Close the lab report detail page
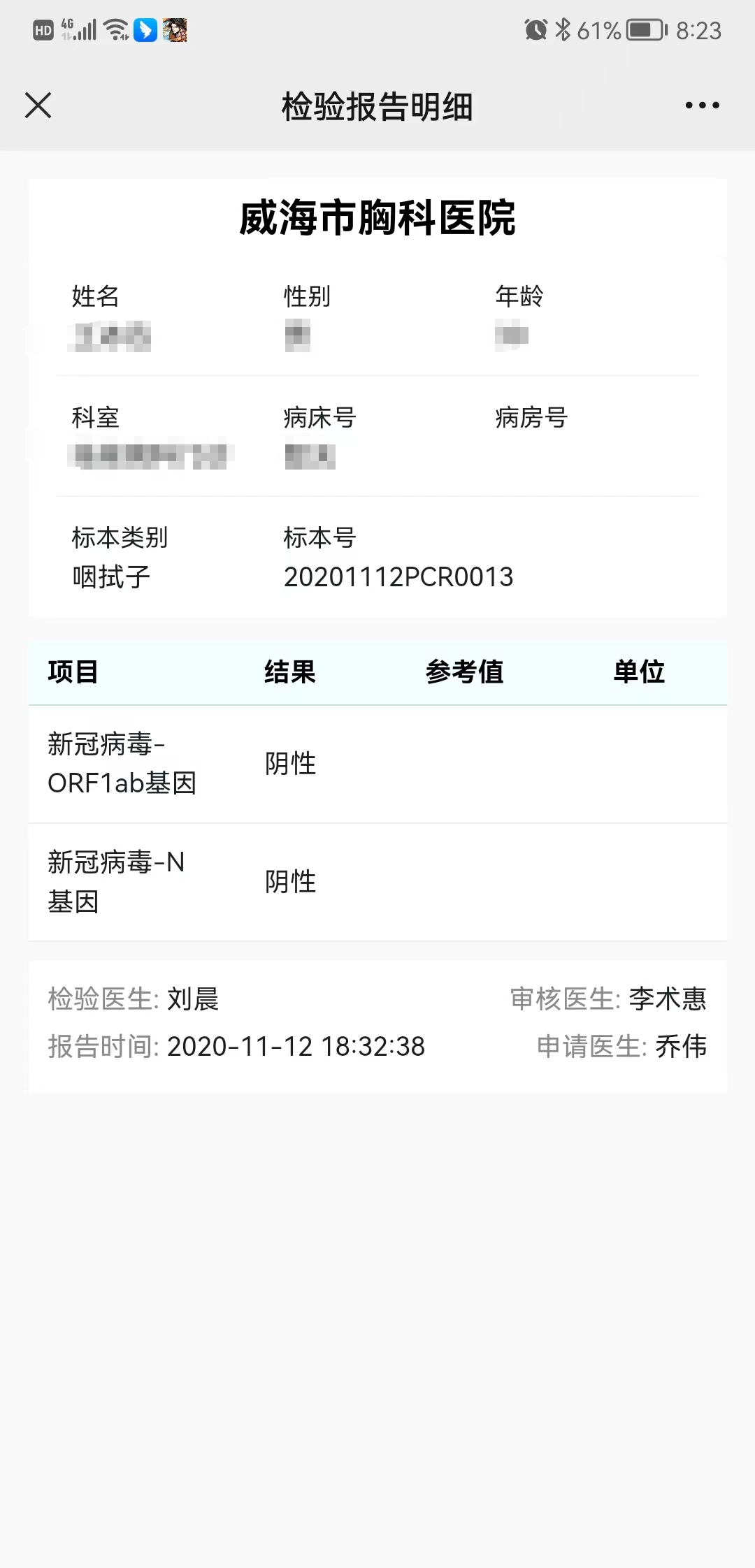Image resolution: width=755 pixels, height=1568 pixels. 38,106
